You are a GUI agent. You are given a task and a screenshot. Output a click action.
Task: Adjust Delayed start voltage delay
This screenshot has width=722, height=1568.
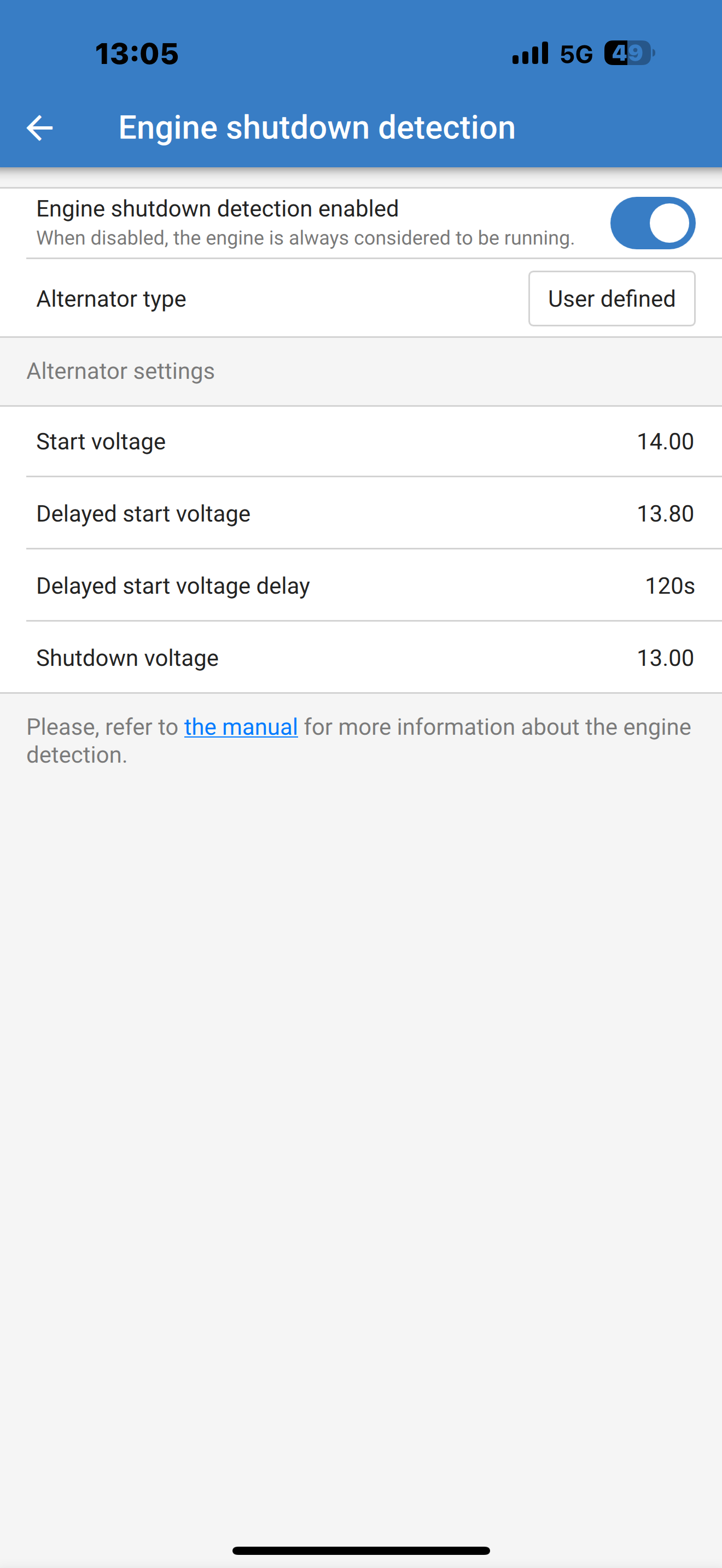click(x=668, y=586)
